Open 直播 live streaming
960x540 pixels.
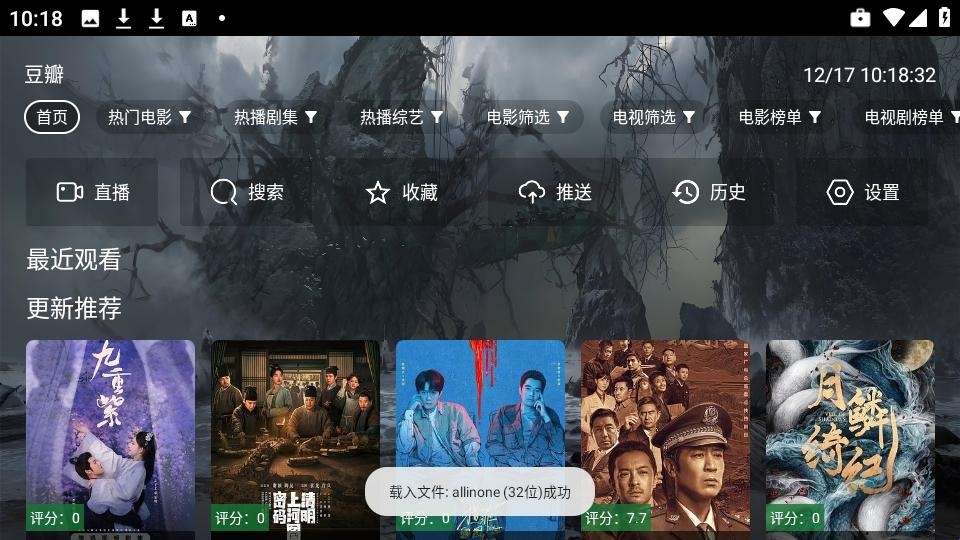[92, 192]
